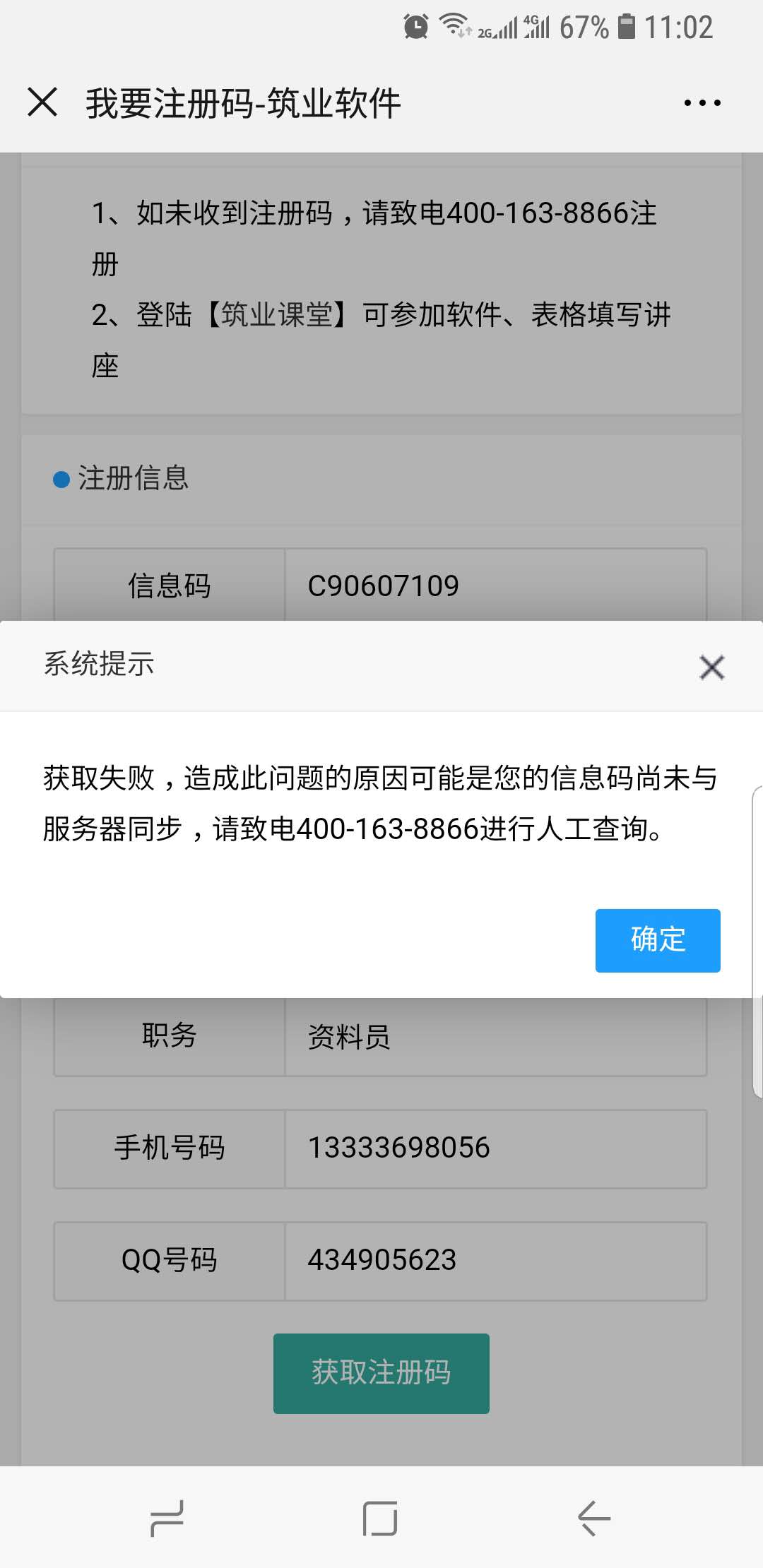Go back using system navigation
Screen dimensions: 763x1568
593,1518
